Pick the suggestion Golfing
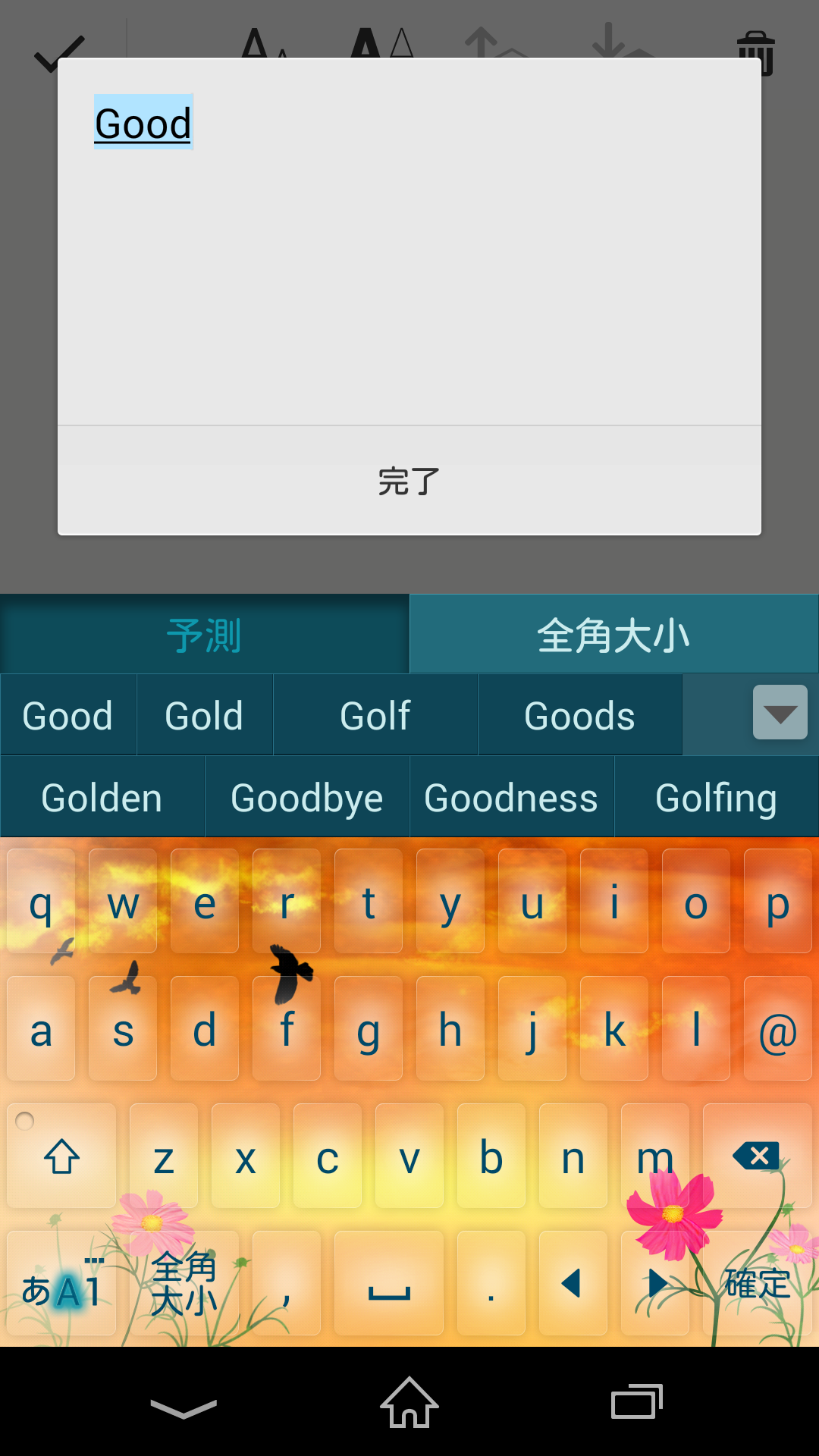819x1456 pixels. coord(716,798)
